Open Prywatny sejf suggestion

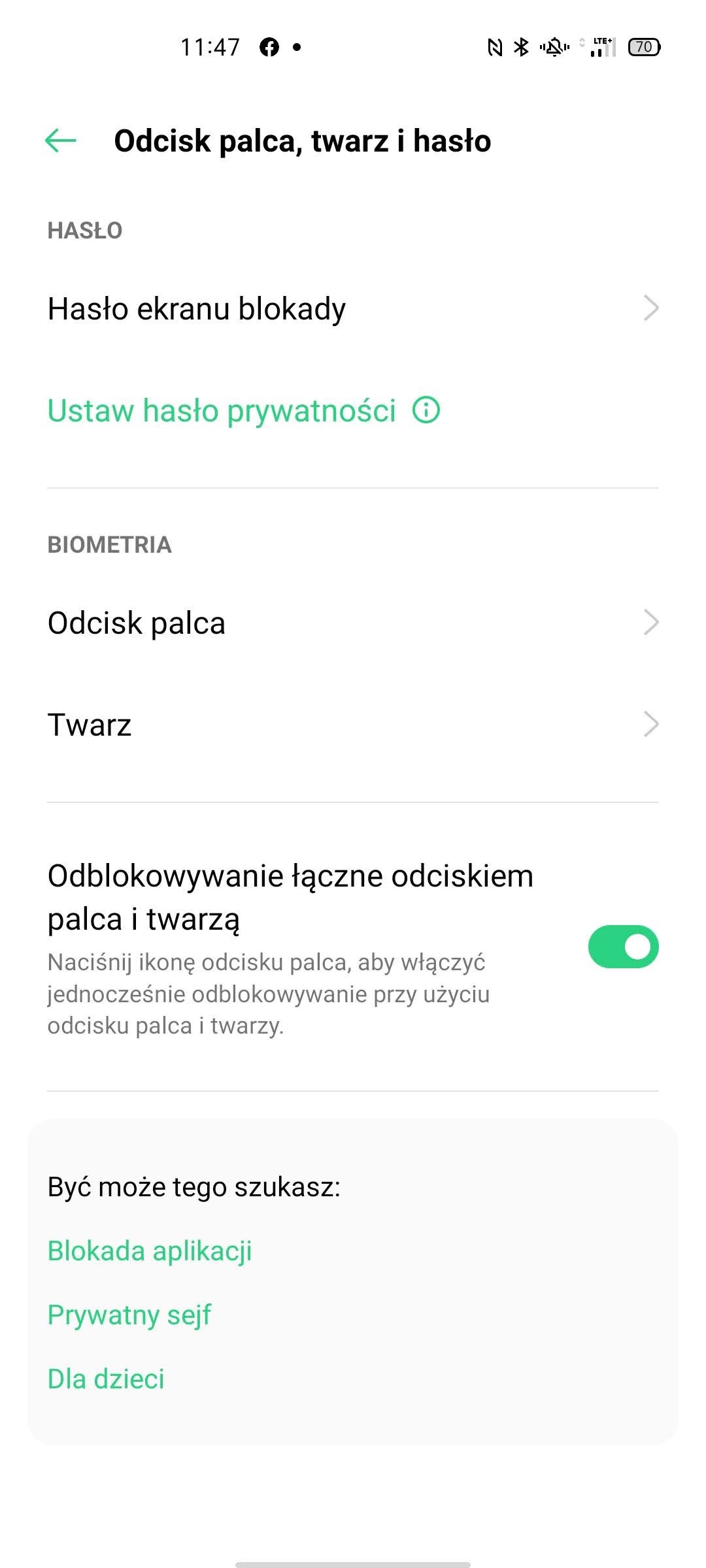click(129, 1315)
